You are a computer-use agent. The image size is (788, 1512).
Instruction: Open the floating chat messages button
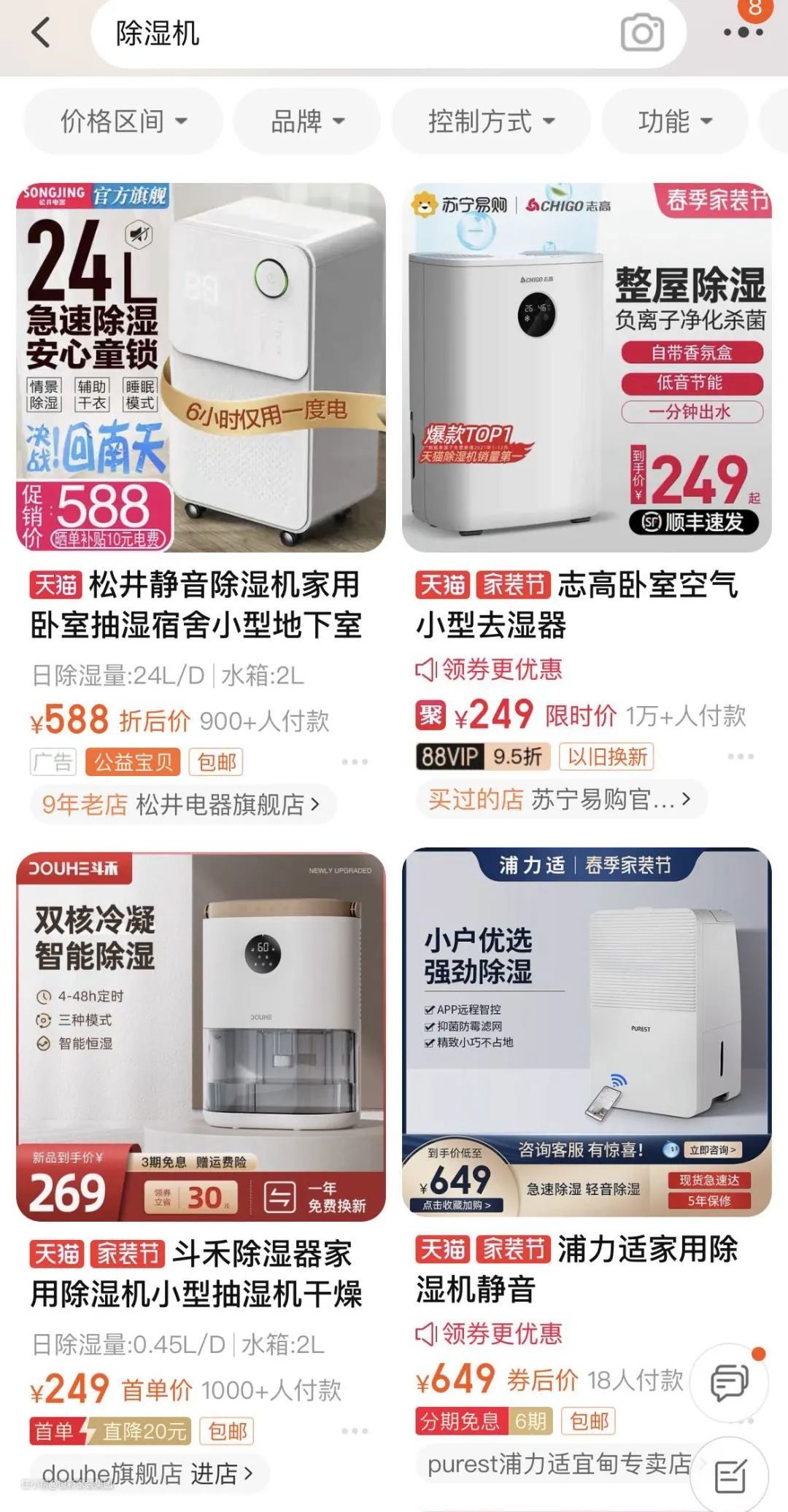pos(730,1381)
